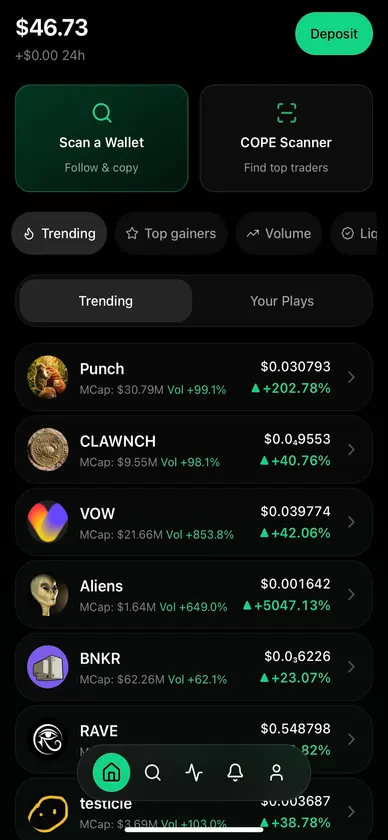Open search from the bottom navigation
Image resolution: width=388 pixels, height=840 pixels.
click(153, 772)
